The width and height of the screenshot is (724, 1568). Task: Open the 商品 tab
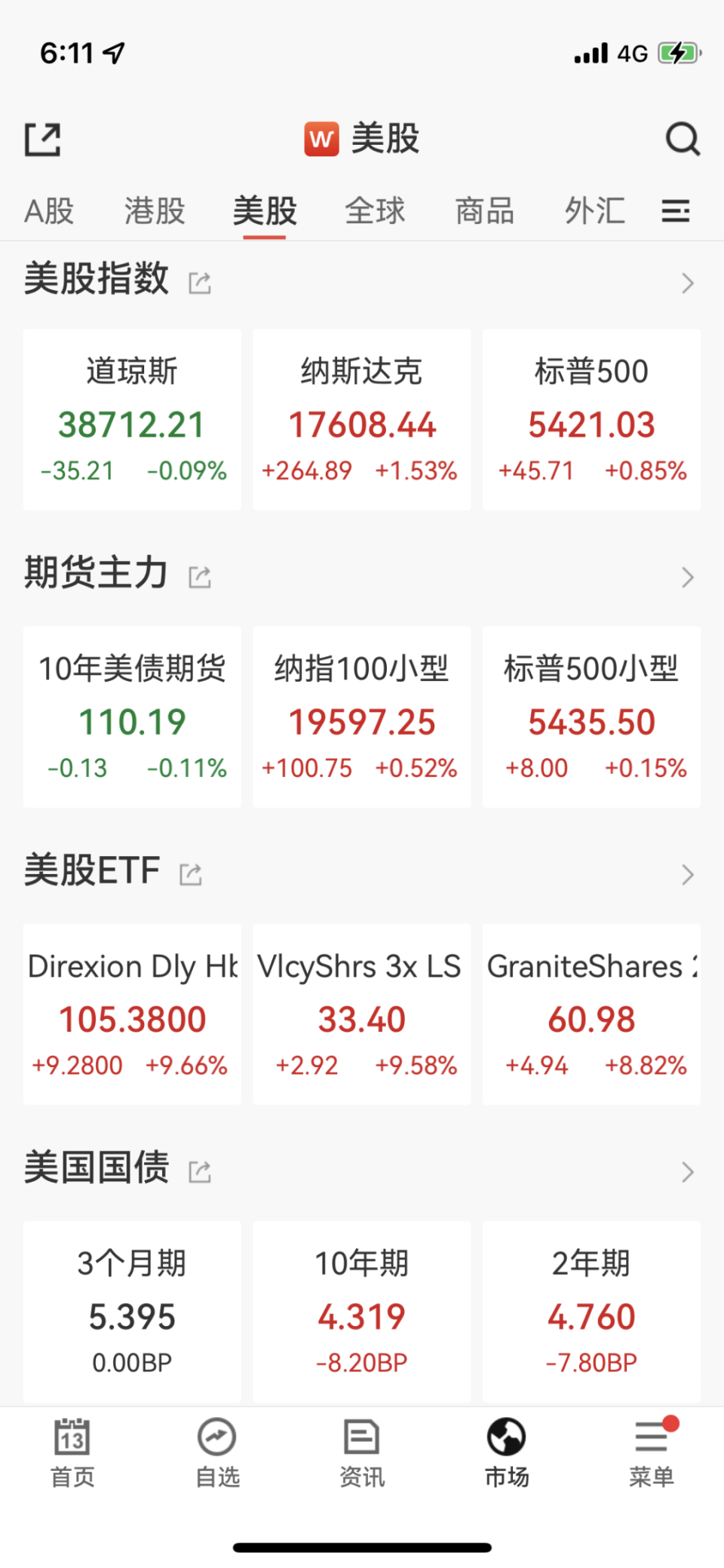pos(485,211)
